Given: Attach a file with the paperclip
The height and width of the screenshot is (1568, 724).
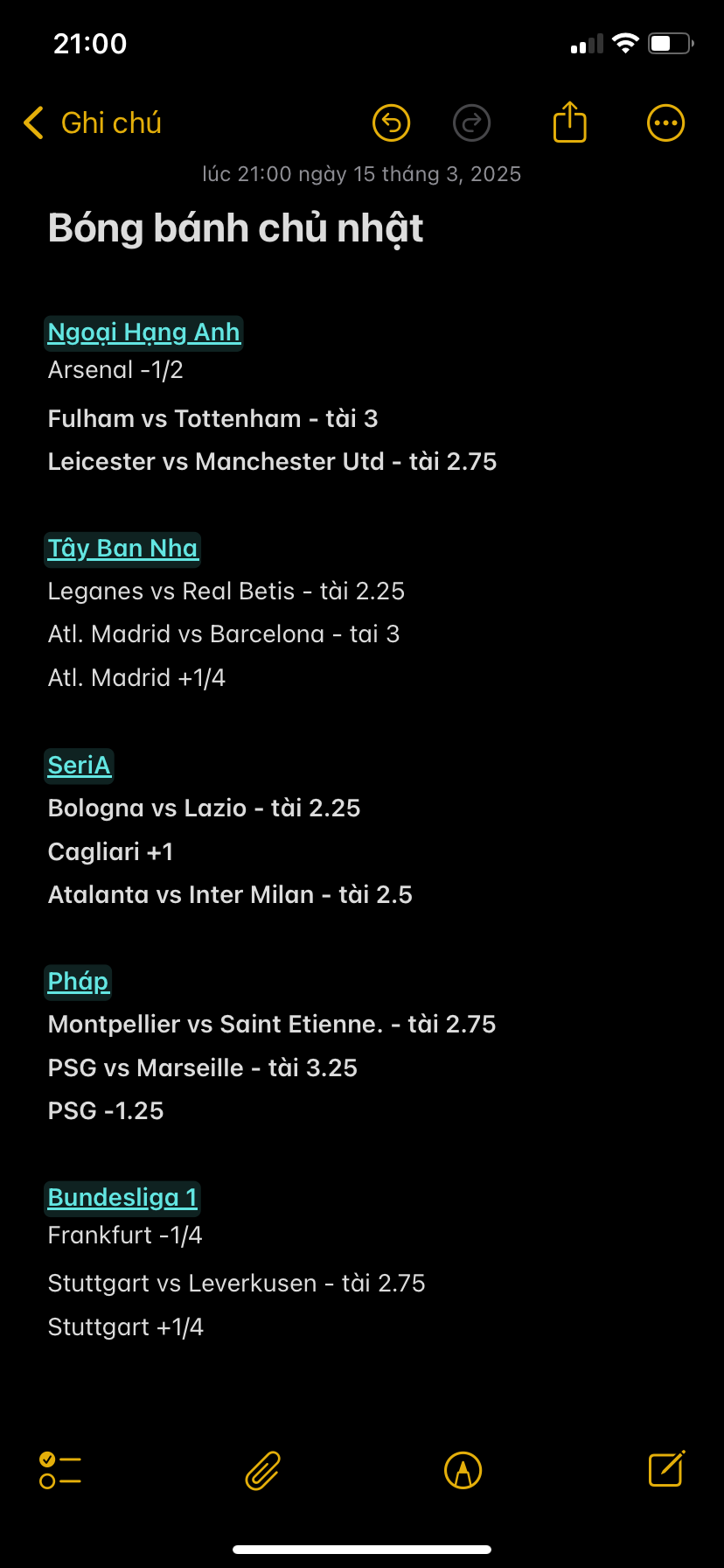Looking at the screenshot, I should (x=262, y=1470).
